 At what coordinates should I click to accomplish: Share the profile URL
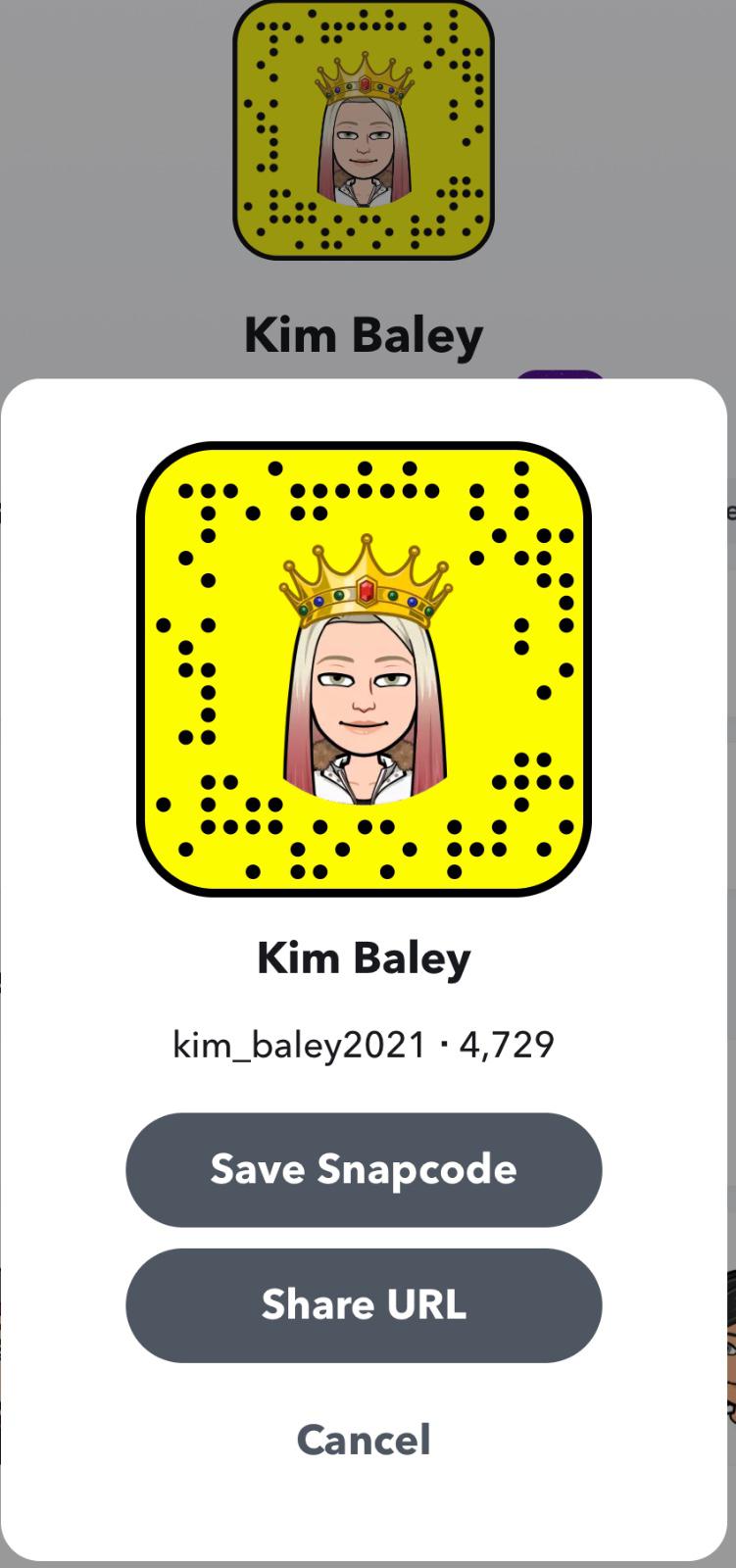click(364, 1304)
